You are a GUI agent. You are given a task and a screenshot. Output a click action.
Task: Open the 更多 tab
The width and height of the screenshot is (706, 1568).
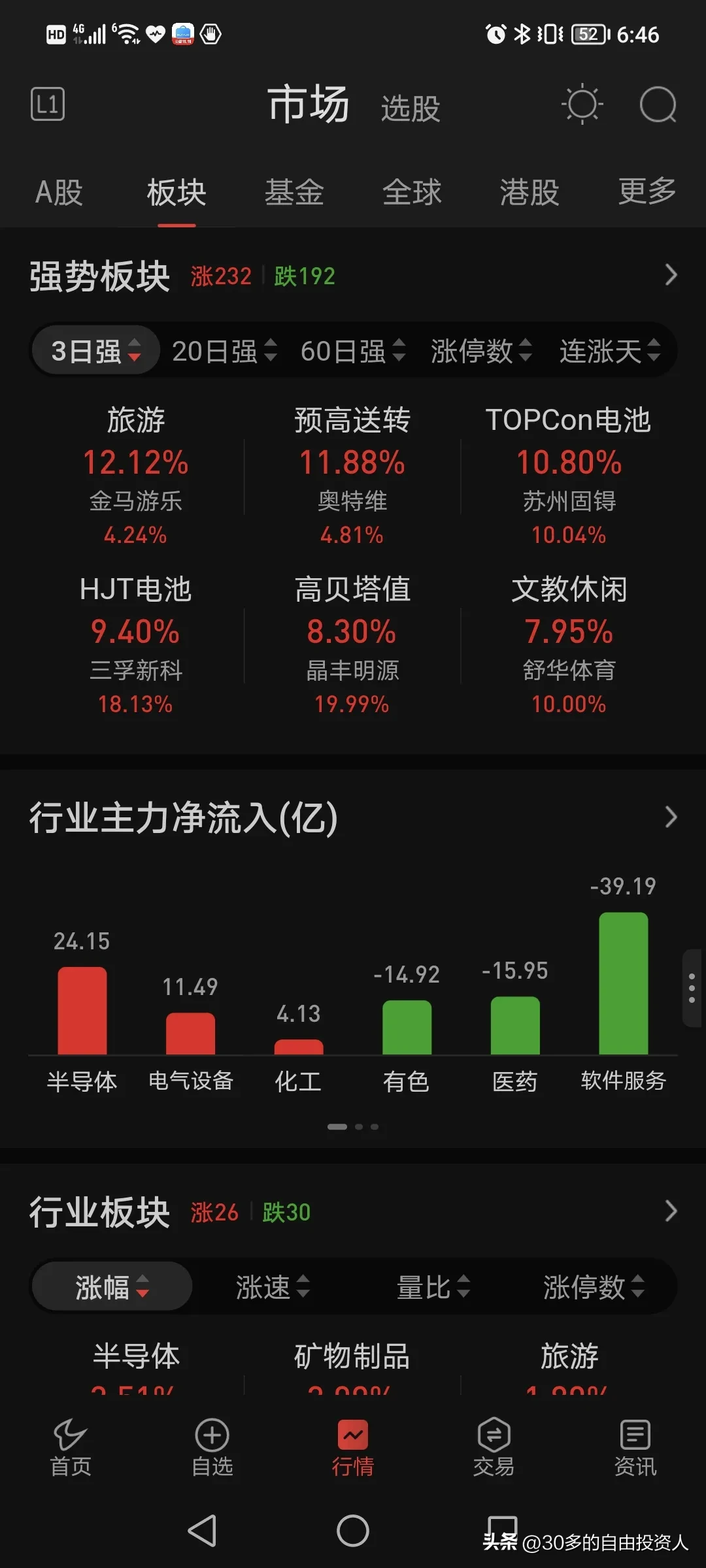point(647,191)
